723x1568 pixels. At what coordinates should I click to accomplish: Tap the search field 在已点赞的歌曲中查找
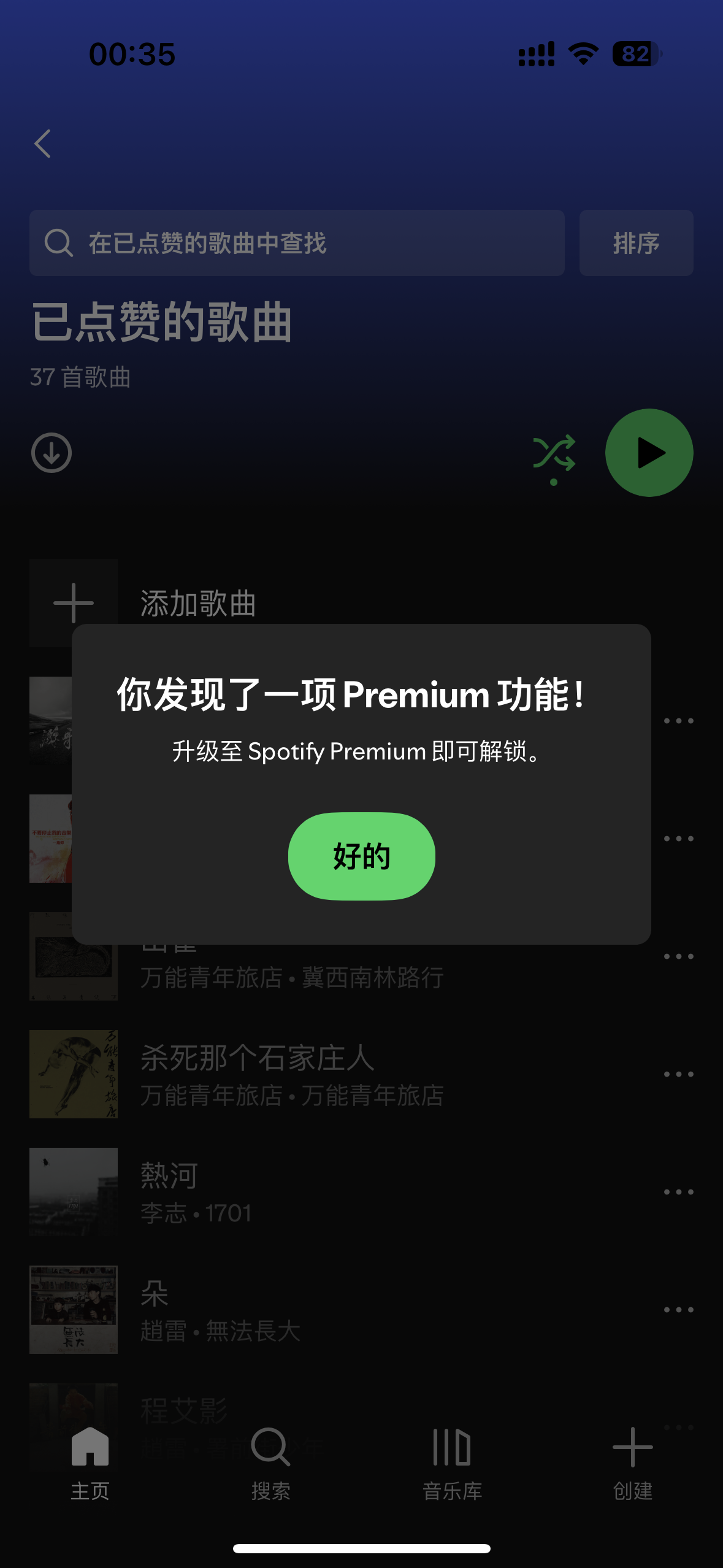[296, 242]
